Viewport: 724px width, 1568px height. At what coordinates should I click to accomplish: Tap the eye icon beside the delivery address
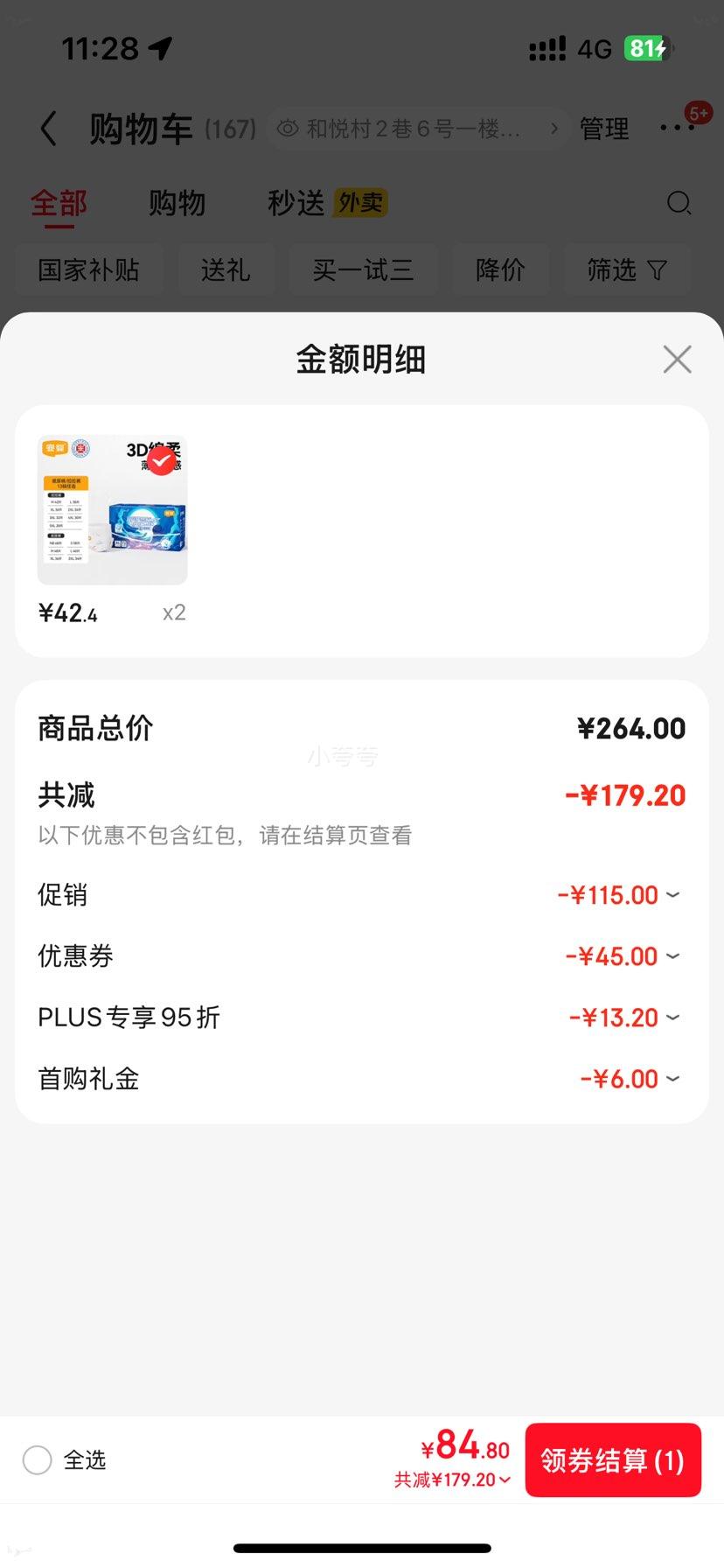(x=288, y=128)
